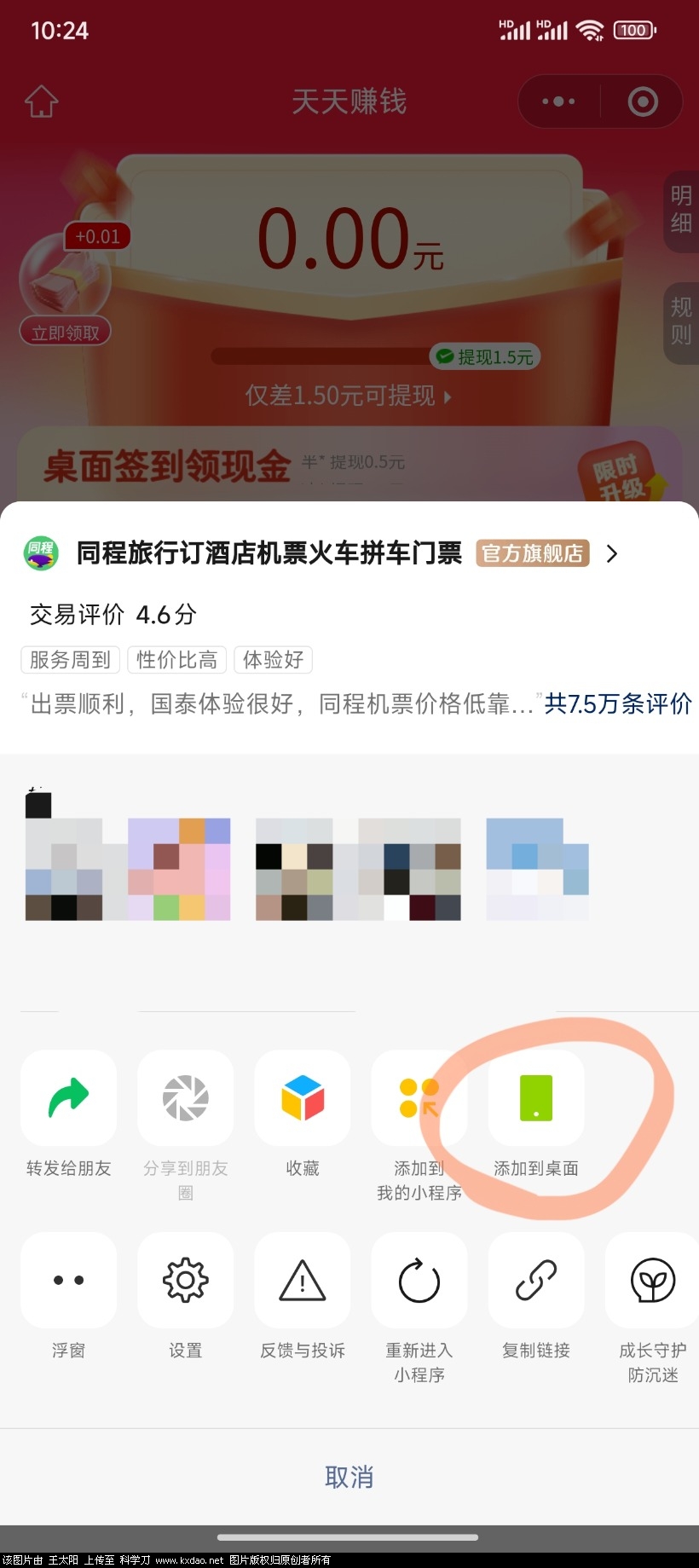The width and height of the screenshot is (699, 1568).
Task: Open 设置 settings
Action: coord(185,1281)
